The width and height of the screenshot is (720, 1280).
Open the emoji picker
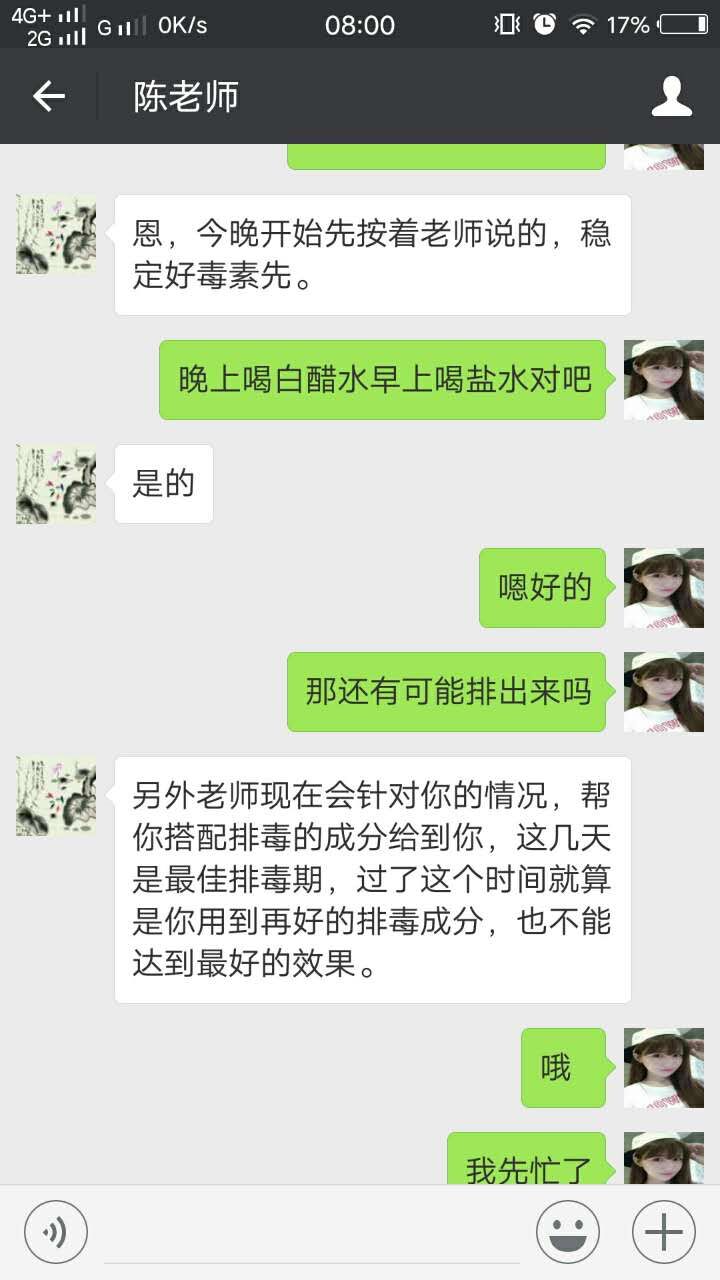coord(568,1231)
